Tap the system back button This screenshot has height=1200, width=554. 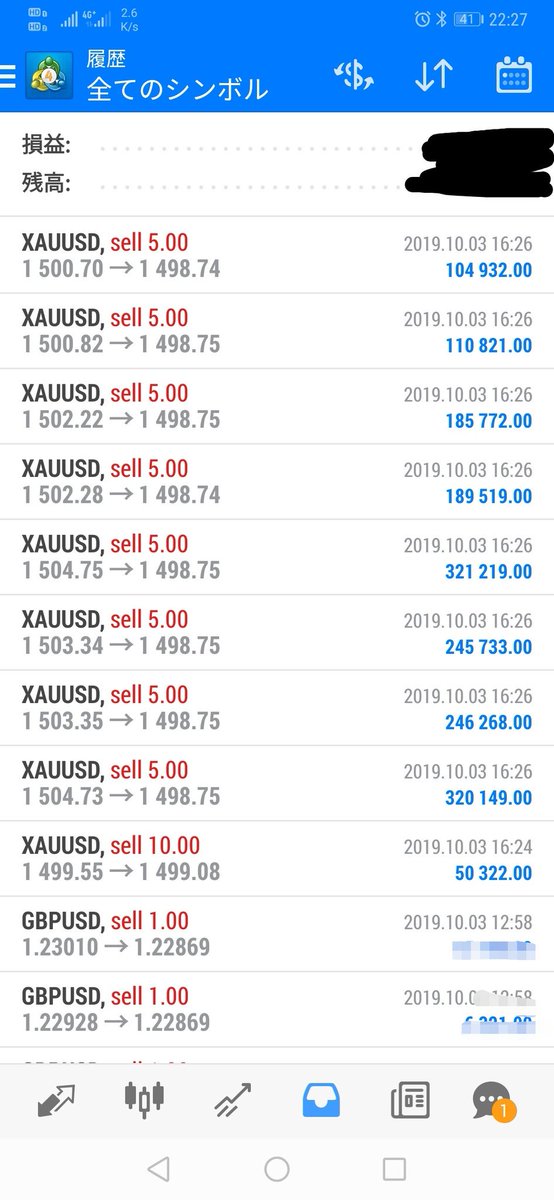[158, 1169]
